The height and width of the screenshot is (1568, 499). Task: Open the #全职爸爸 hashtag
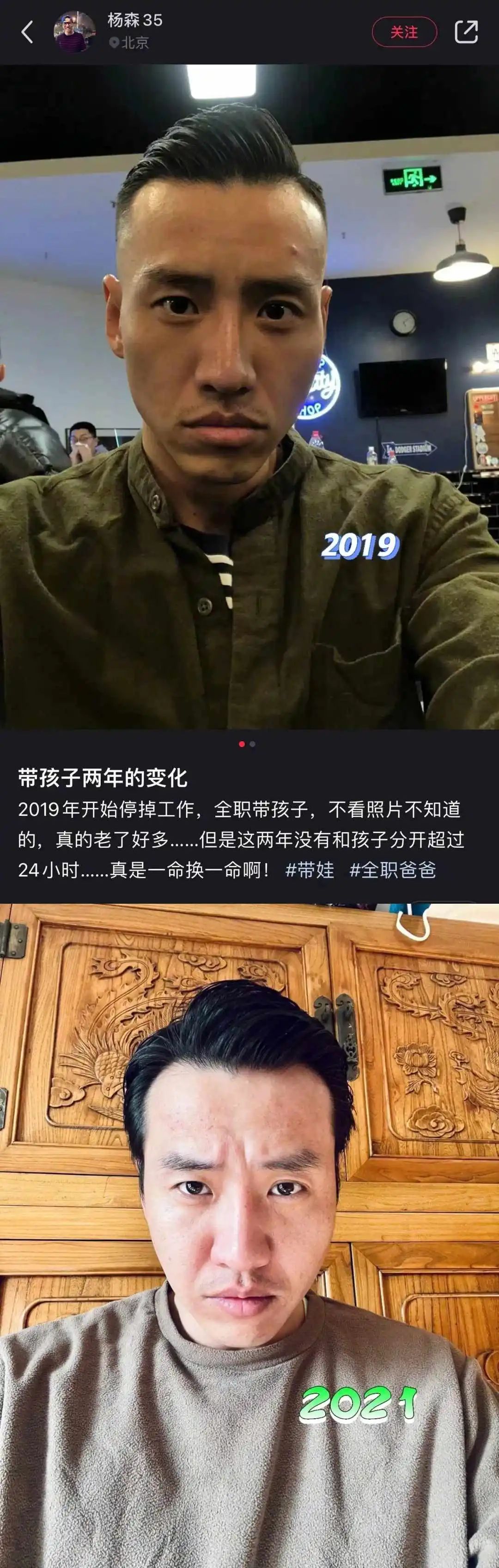[x=393, y=870]
